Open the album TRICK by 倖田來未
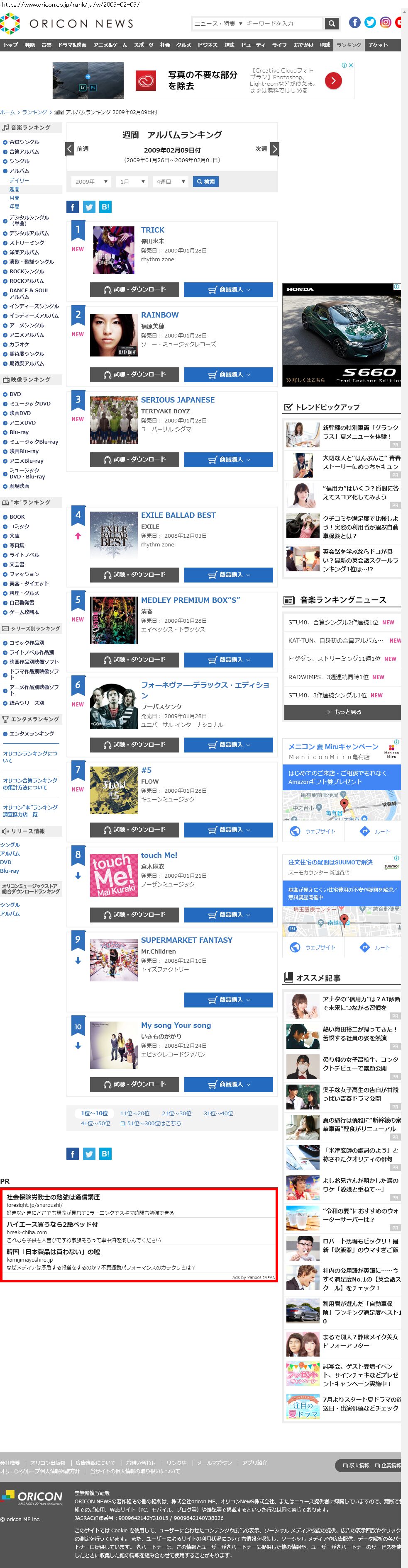This screenshot has width=408, height=1568. [x=152, y=230]
